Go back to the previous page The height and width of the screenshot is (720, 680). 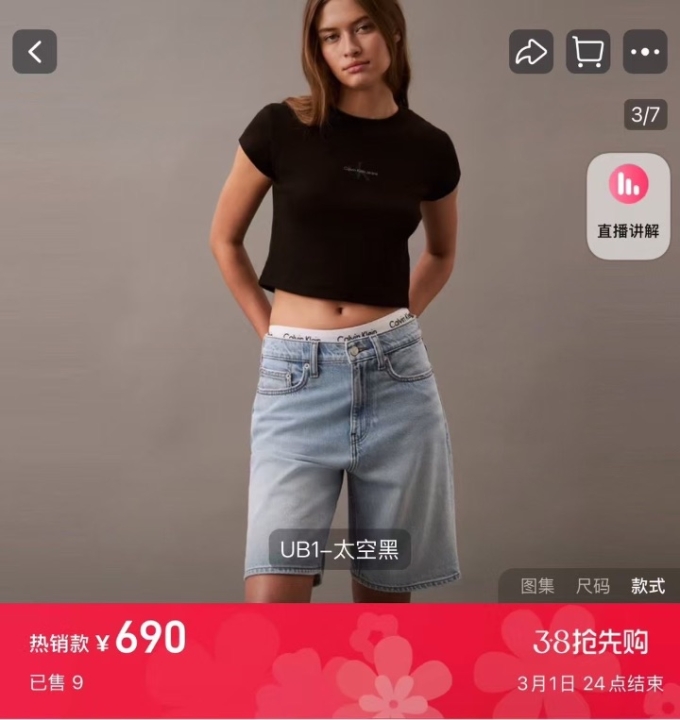click(x=35, y=52)
